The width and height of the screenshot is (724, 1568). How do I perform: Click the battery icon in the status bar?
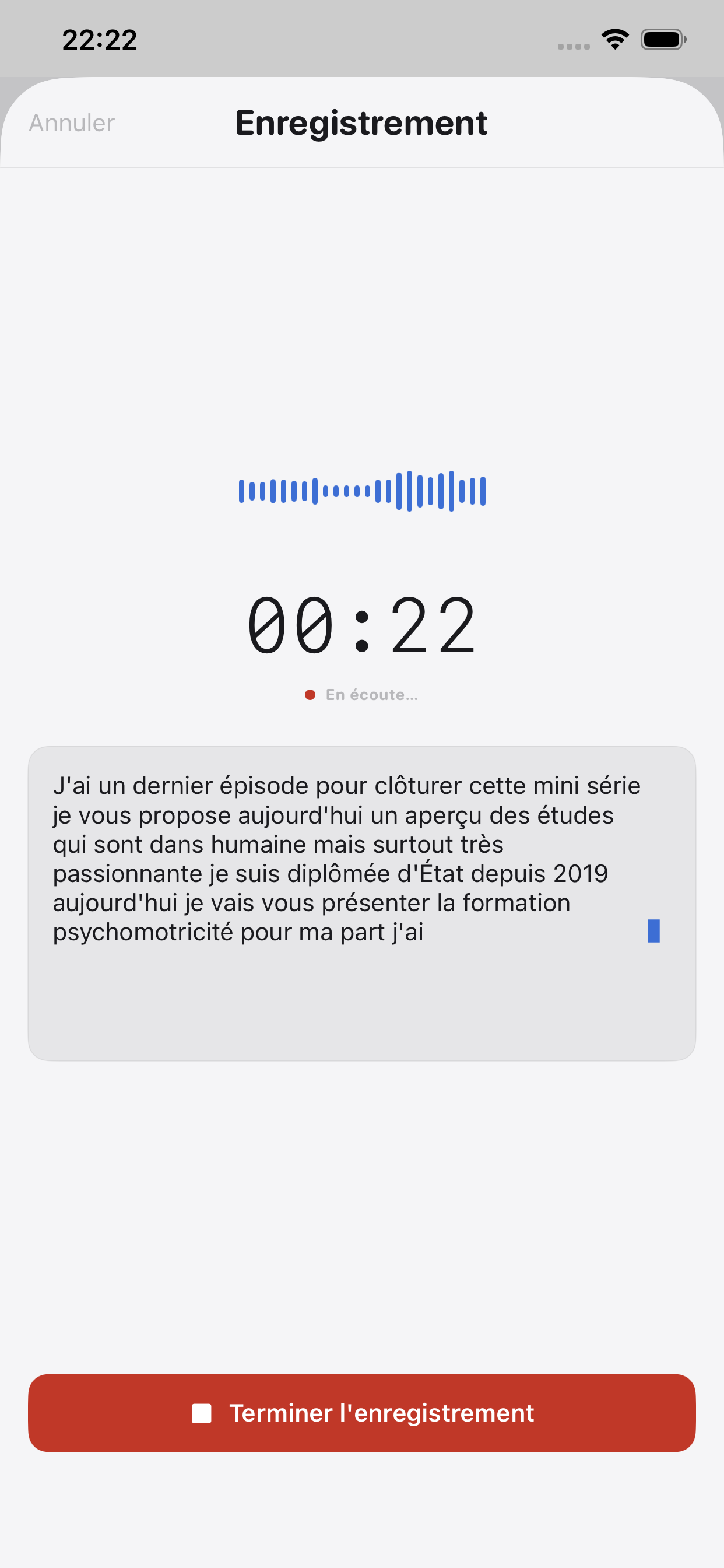click(x=663, y=39)
